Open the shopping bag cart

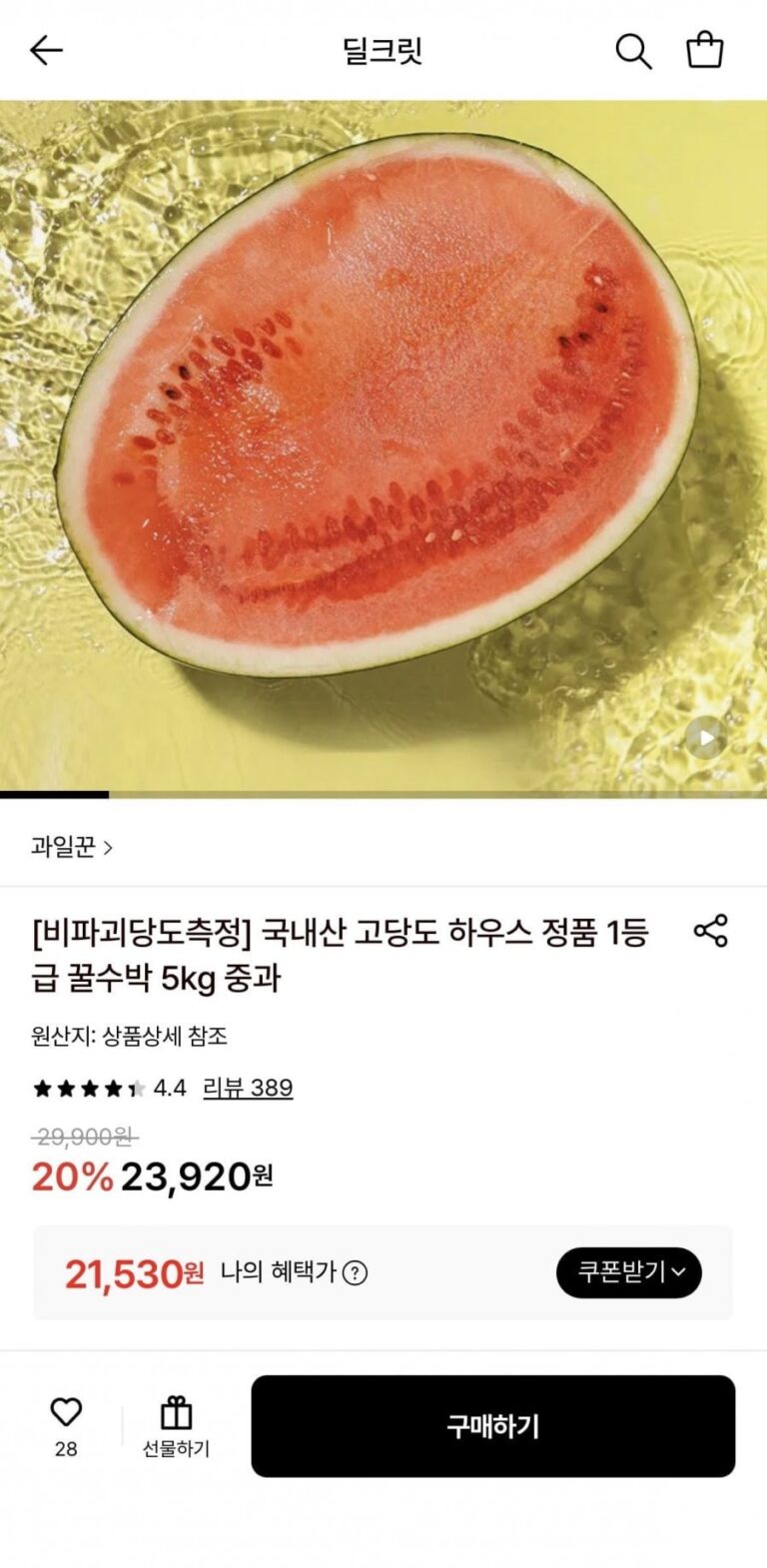pos(704,50)
